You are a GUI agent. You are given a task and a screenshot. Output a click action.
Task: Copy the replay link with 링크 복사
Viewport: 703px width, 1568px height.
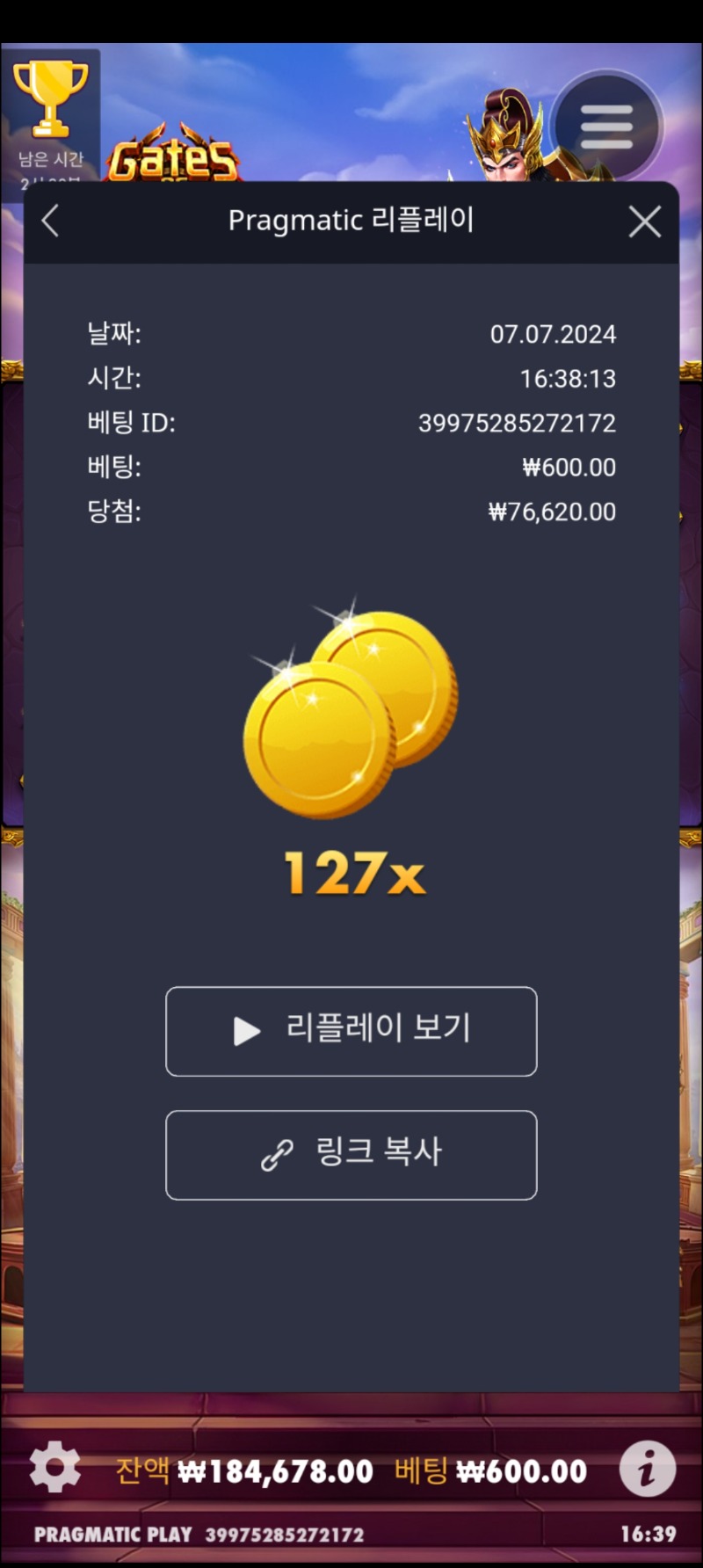(351, 1155)
